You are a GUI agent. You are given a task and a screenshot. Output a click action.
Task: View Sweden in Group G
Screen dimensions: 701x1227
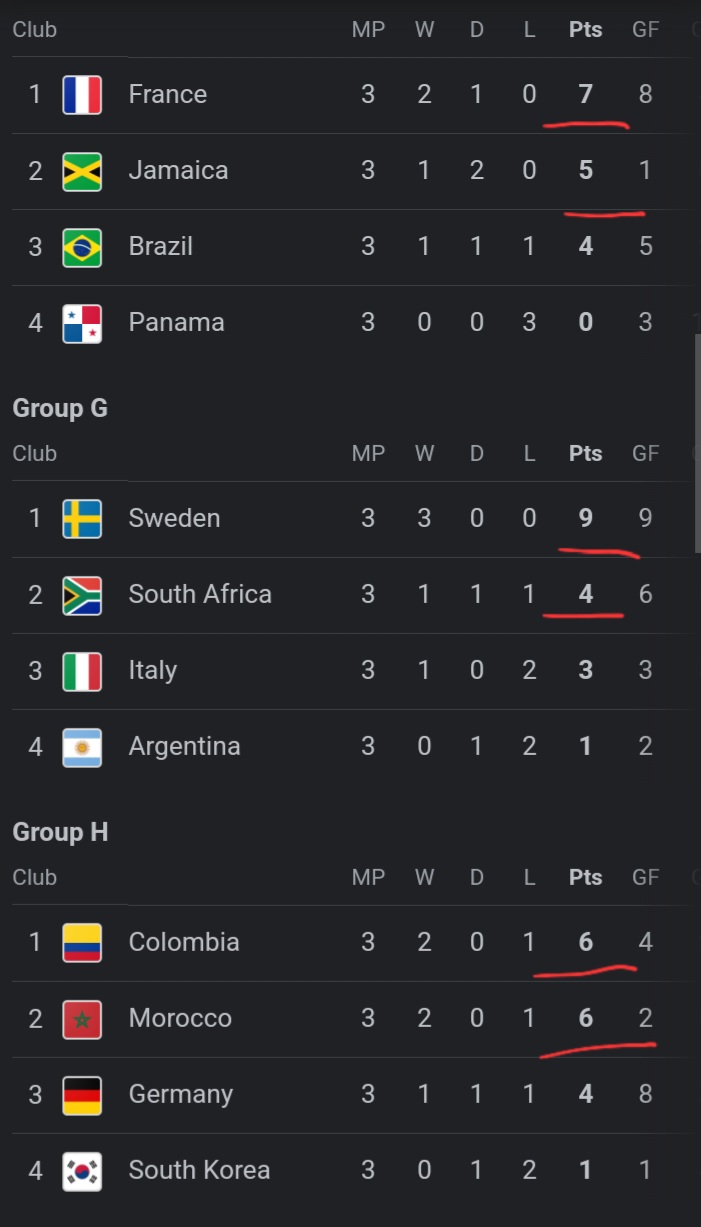pyautogui.click(x=350, y=519)
